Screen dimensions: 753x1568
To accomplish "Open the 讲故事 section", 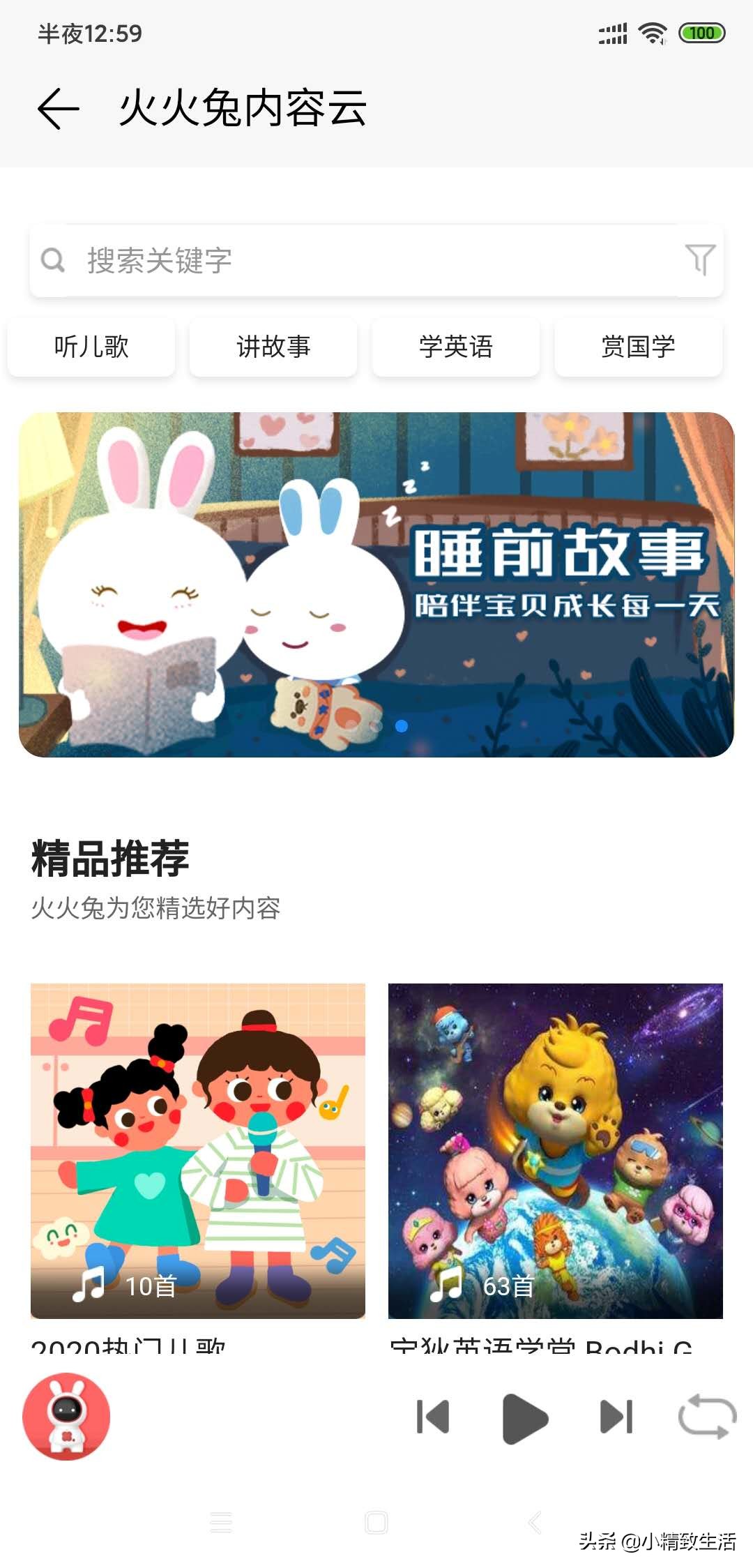I will tap(273, 347).
